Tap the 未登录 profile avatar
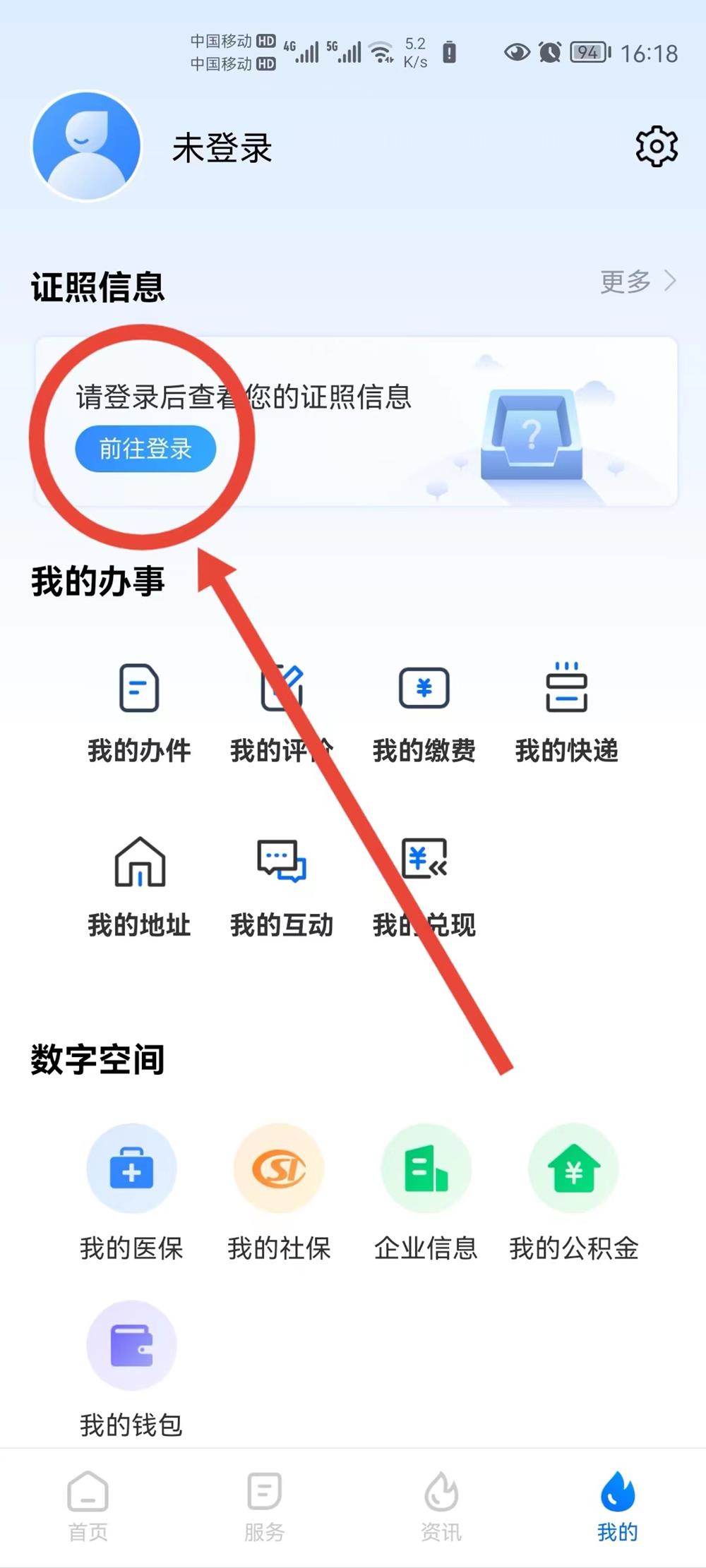Image resolution: width=706 pixels, height=1568 pixels. [87, 146]
